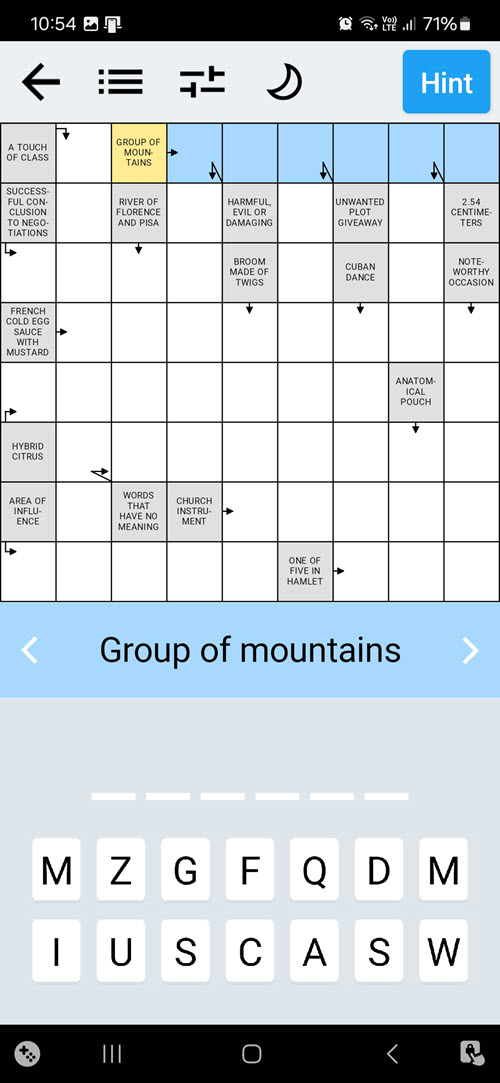Enter letter W from the letter tiles

coord(443,951)
